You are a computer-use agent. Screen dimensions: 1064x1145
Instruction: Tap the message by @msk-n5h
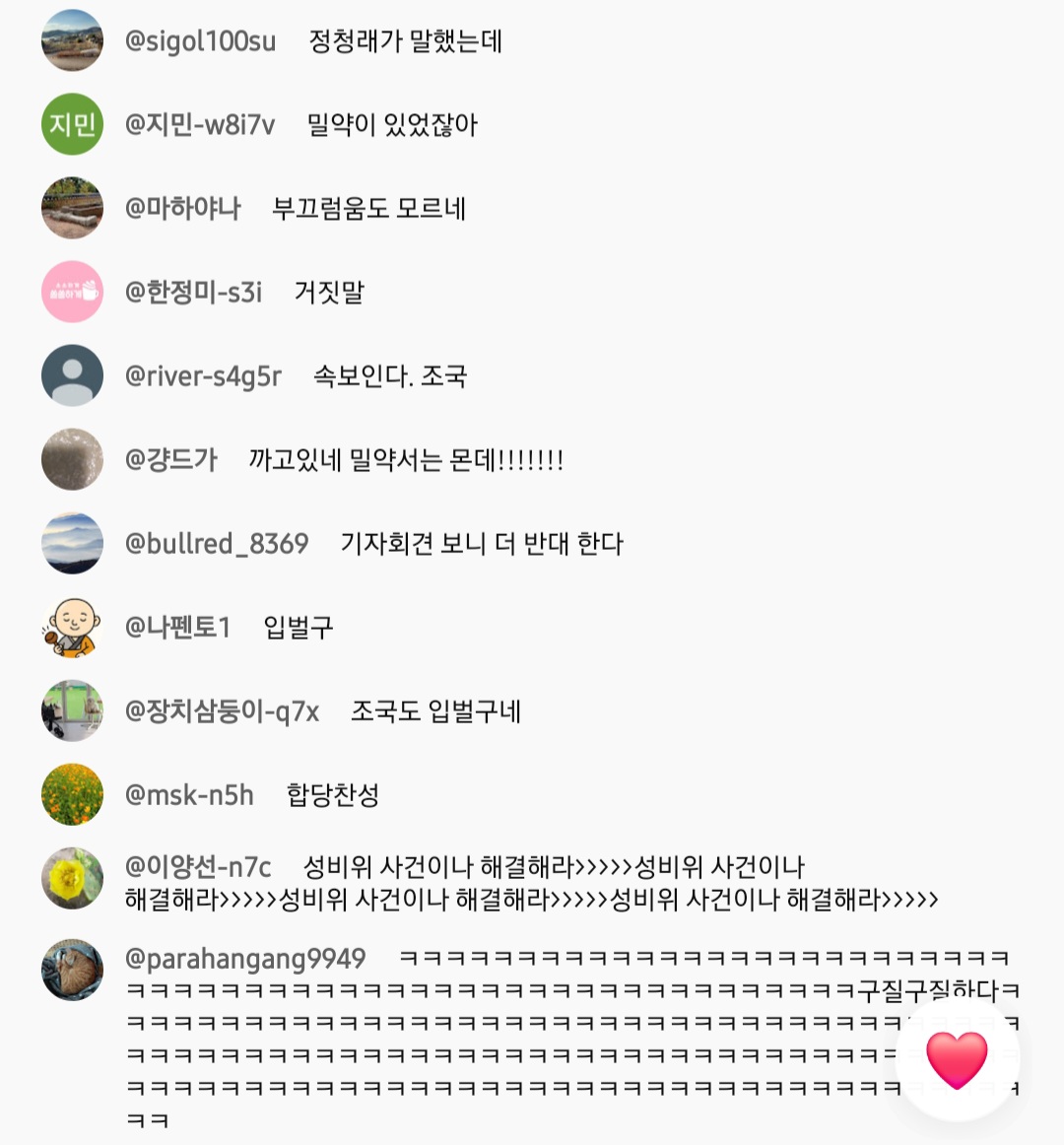coord(332,795)
